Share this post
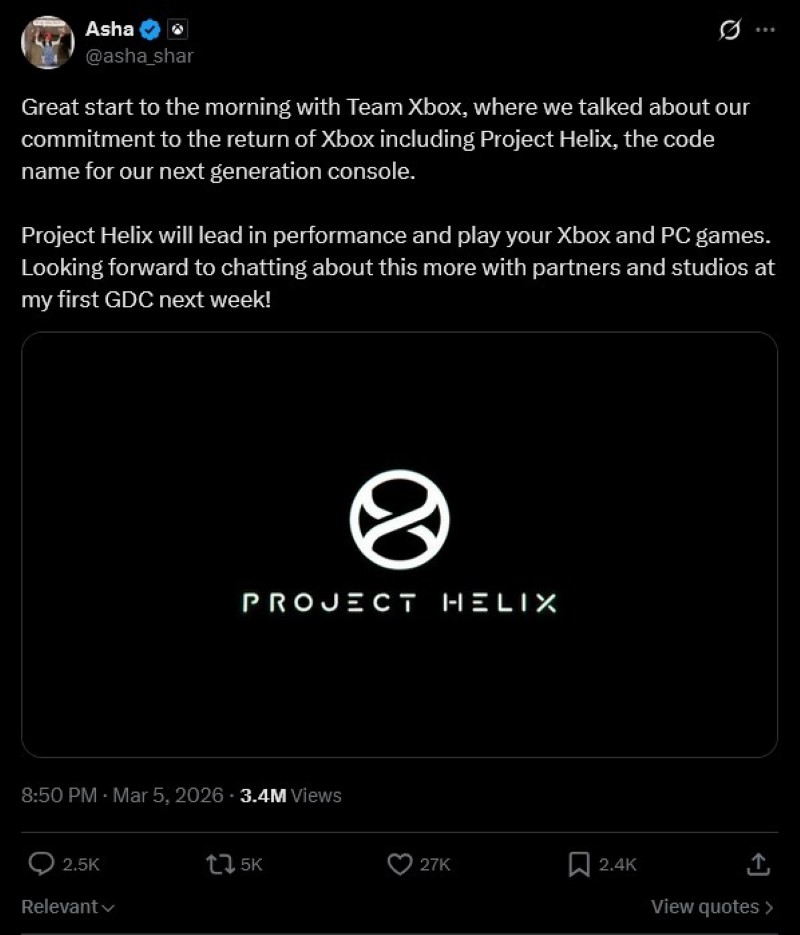 [x=758, y=864]
